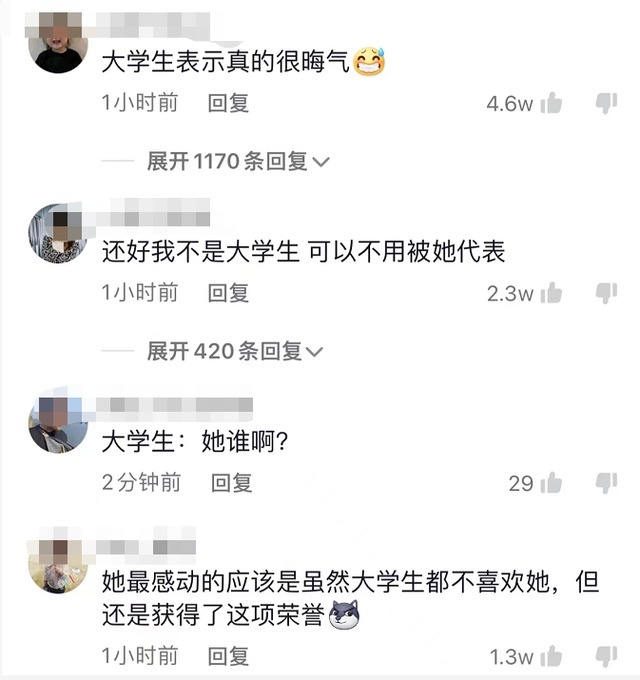Dislike the comment "大学生表示真的很晦气"

coord(606,103)
